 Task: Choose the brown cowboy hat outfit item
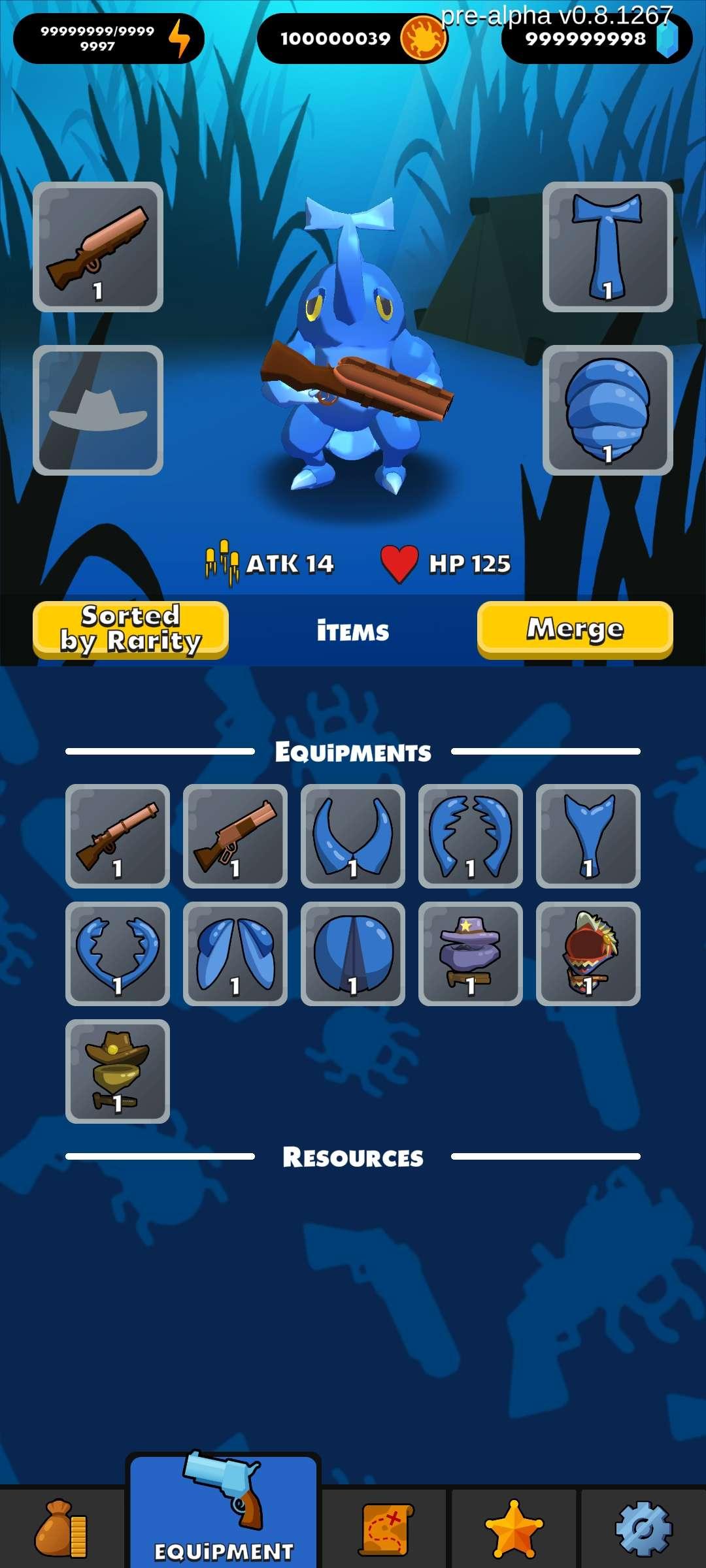tap(118, 1071)
